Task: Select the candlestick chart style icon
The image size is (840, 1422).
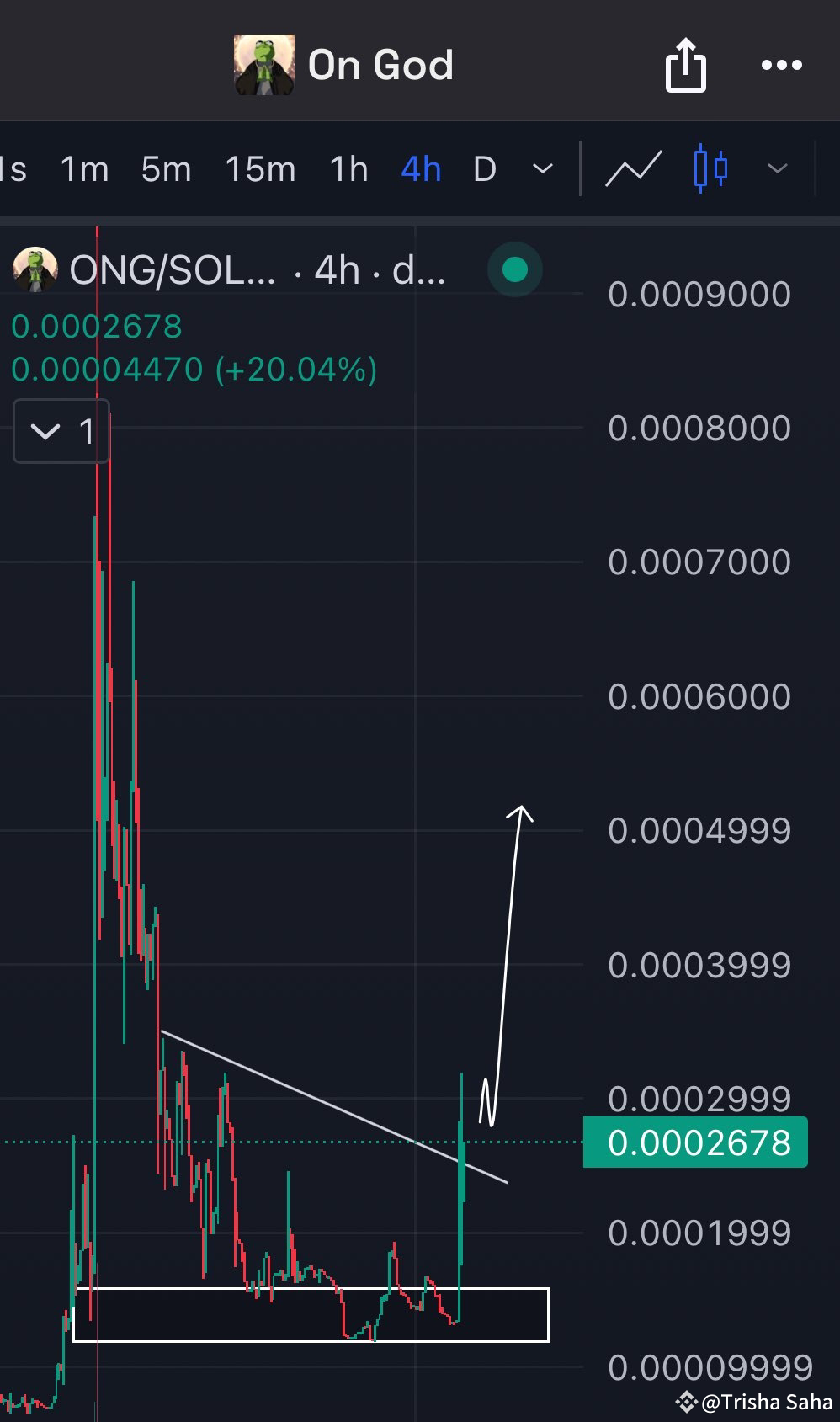Action: pos(712,168)
